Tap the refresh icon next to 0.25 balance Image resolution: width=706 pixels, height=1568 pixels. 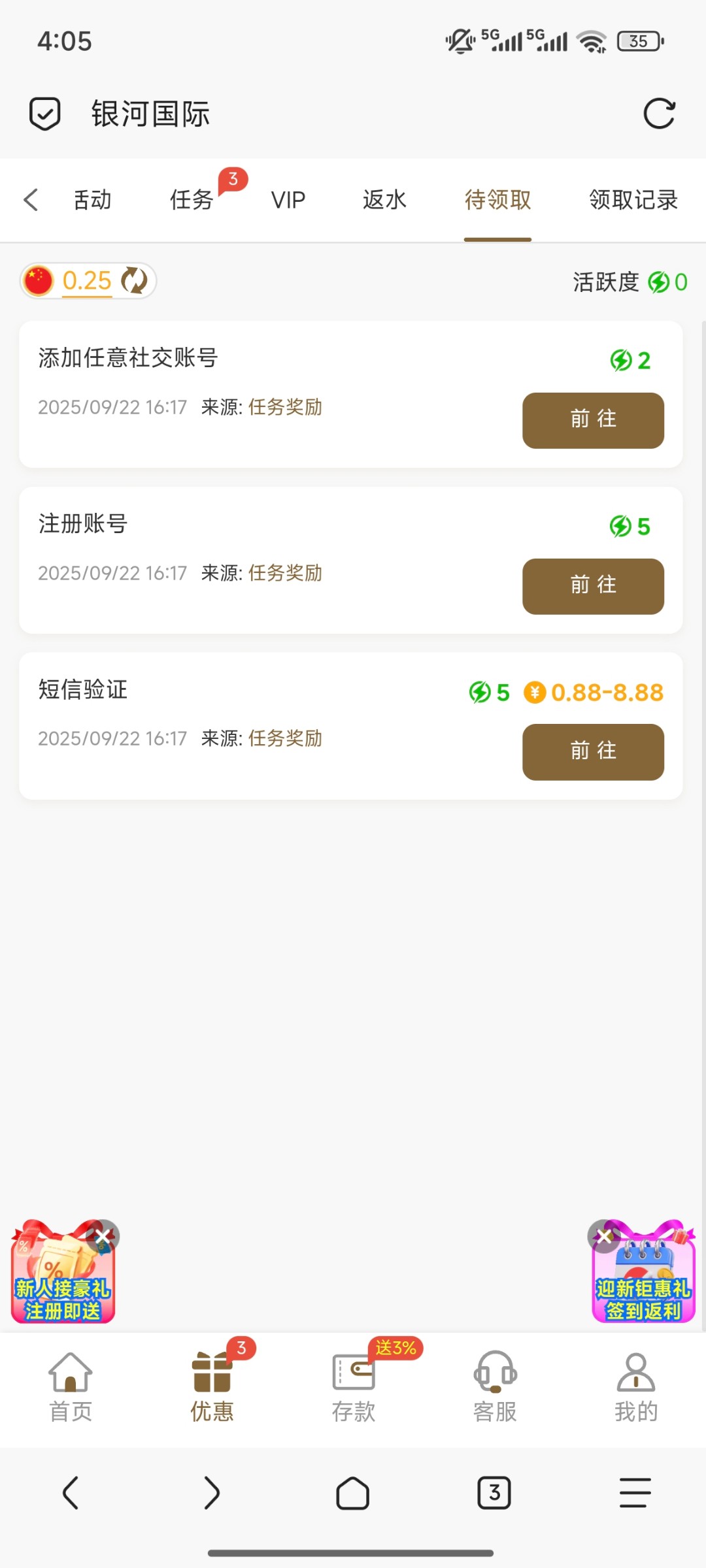point(133,281)
